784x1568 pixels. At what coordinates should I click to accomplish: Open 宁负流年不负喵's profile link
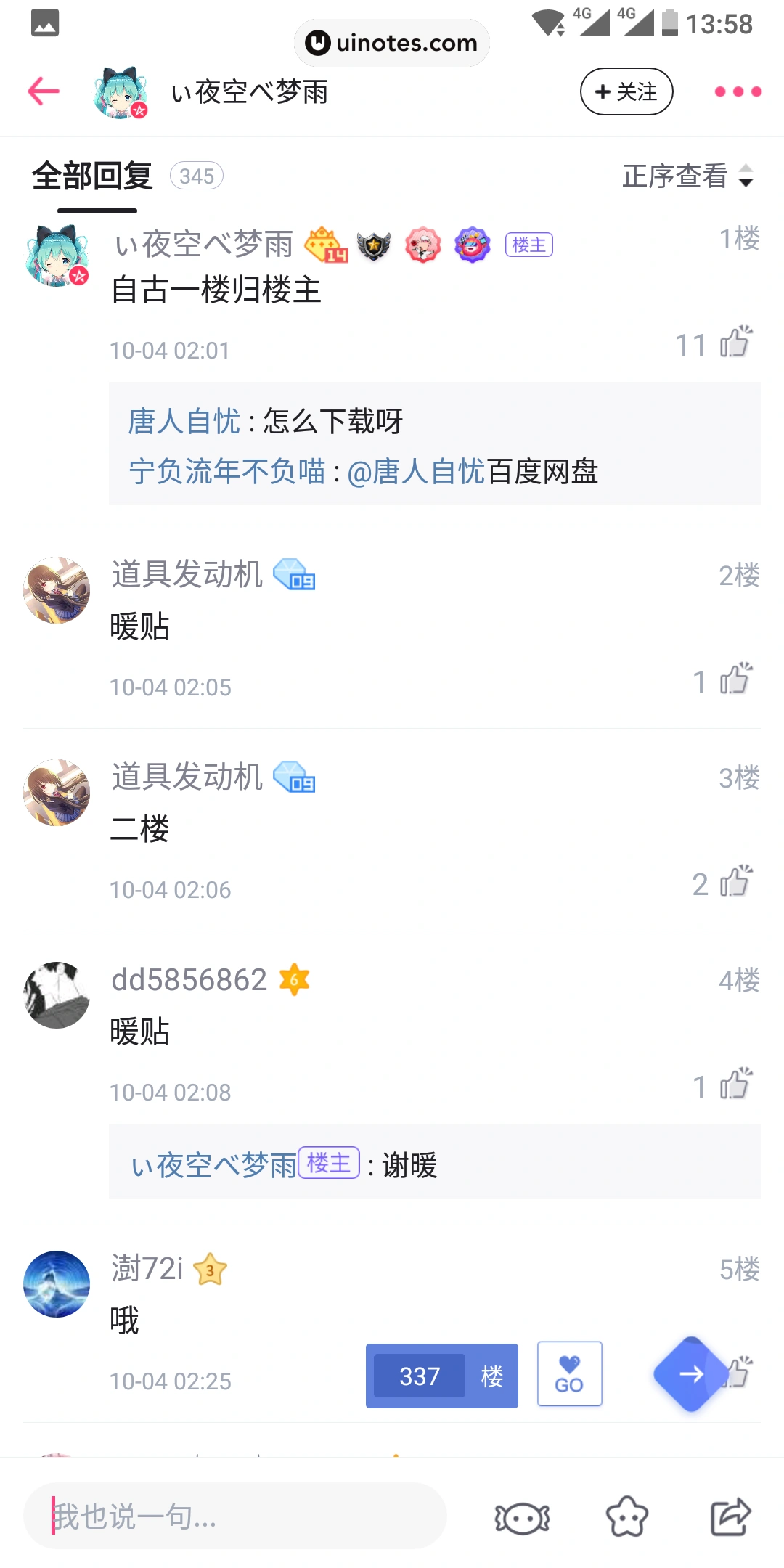(227, 472)
